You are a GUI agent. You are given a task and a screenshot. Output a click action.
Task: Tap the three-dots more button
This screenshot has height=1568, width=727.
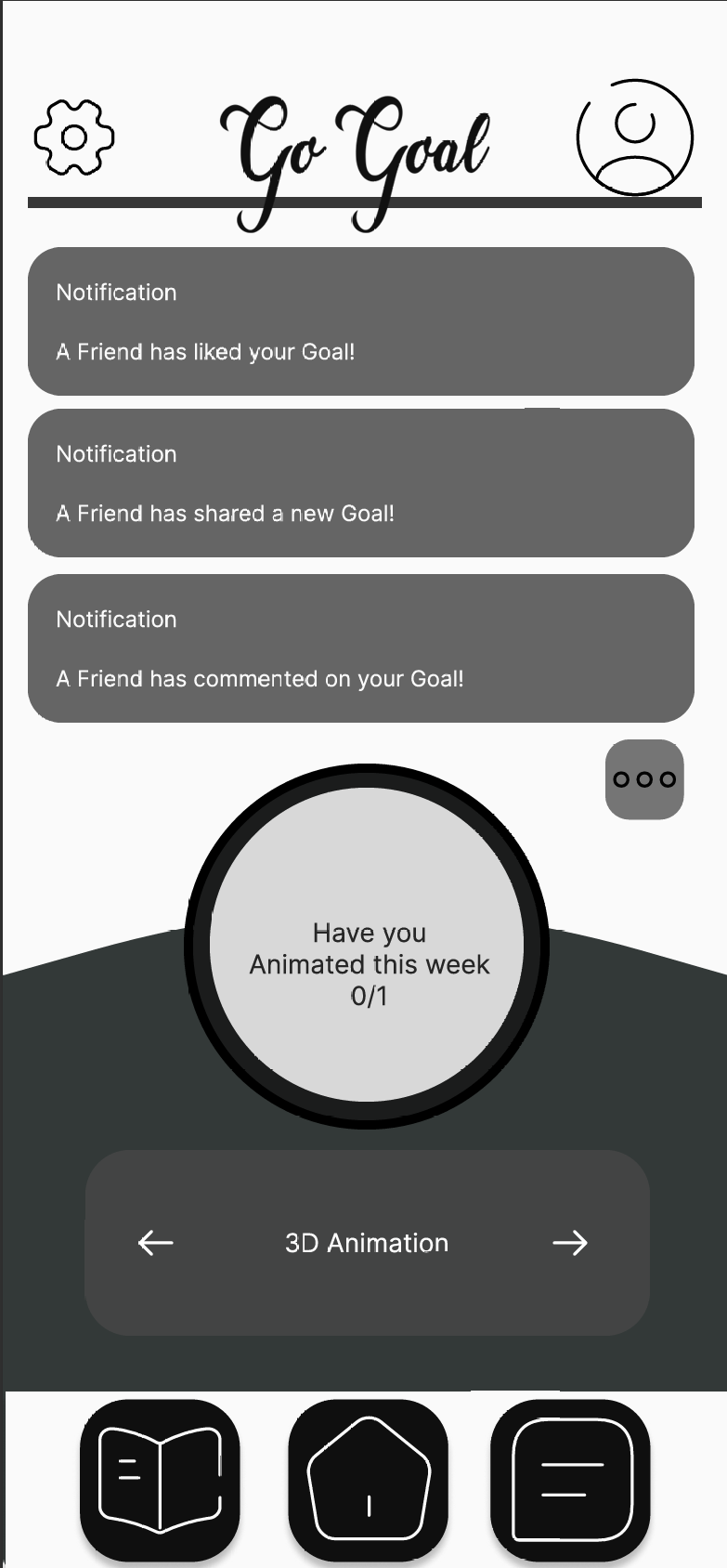click(644, 779)
